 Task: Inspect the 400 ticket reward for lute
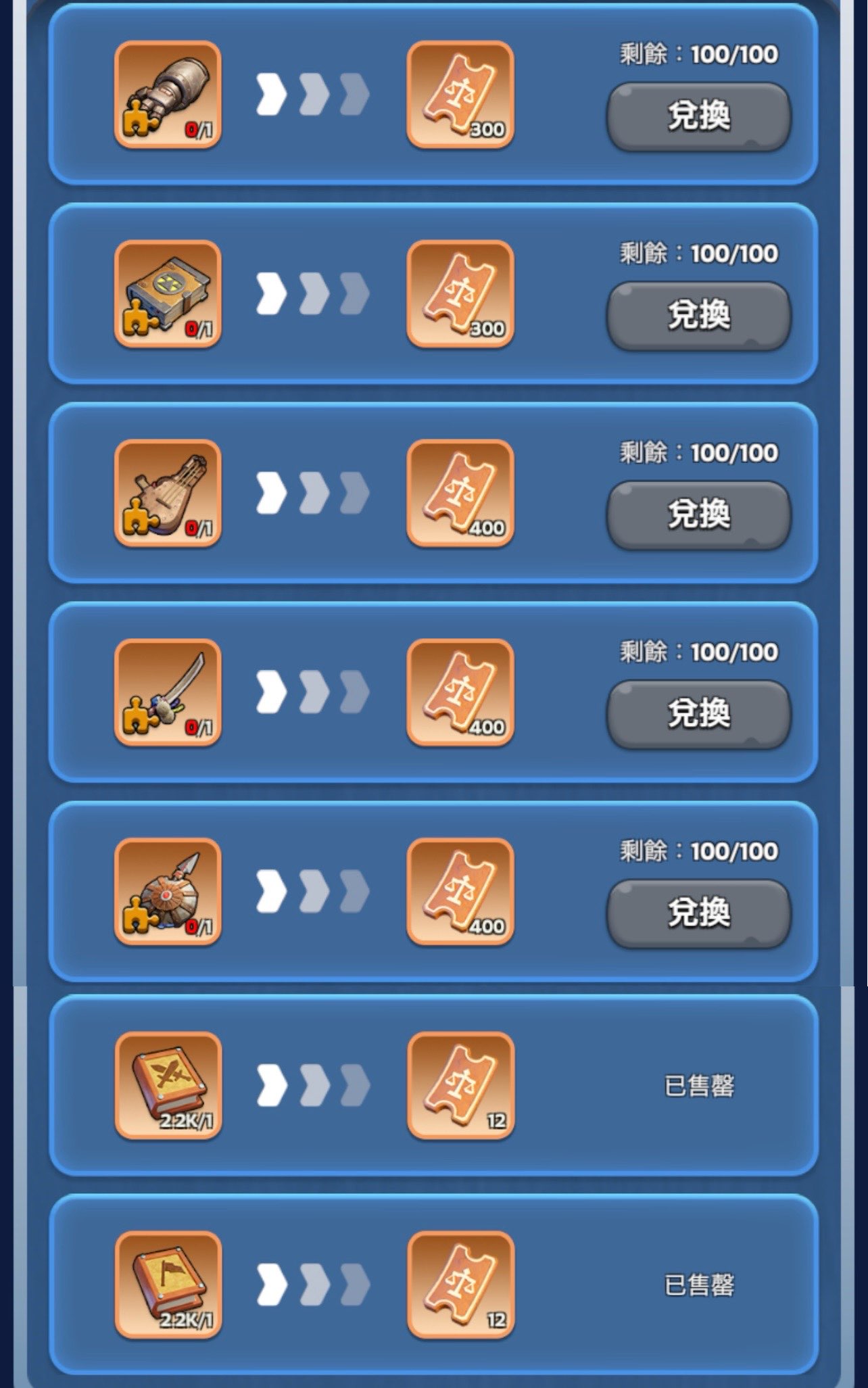point(460,493)
